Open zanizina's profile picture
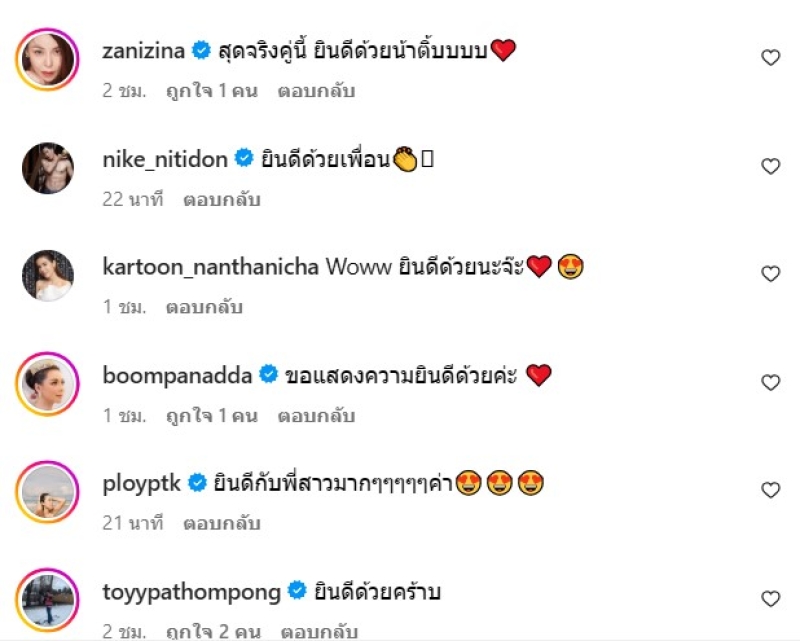This screenshot has height=641, width=800. [x=48, y=60]
